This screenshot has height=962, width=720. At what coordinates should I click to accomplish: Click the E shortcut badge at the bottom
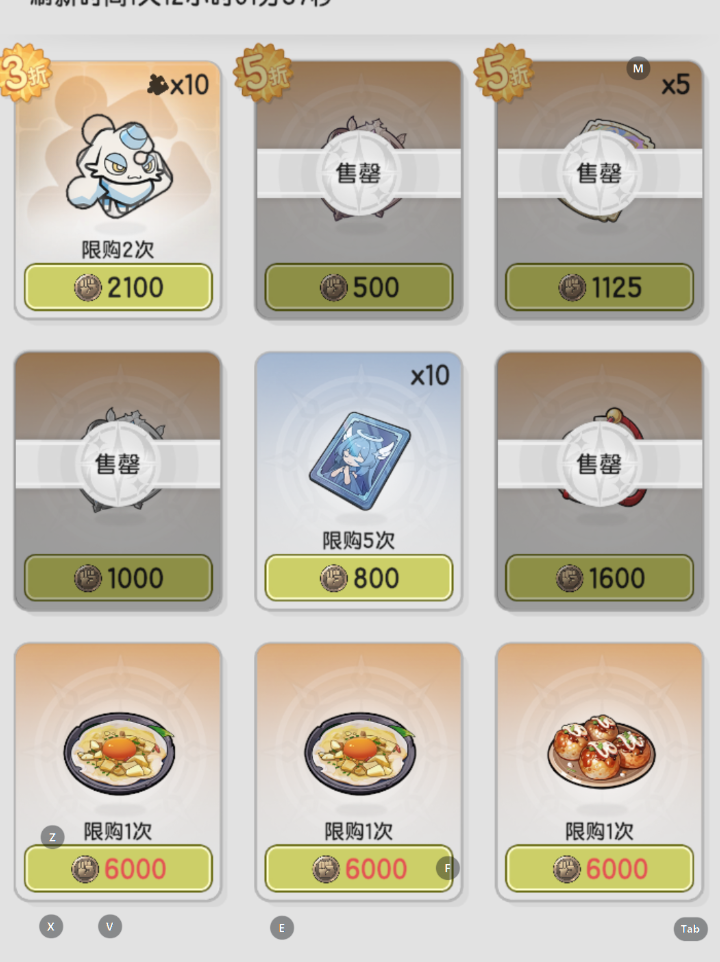click(x=283, y=928)
